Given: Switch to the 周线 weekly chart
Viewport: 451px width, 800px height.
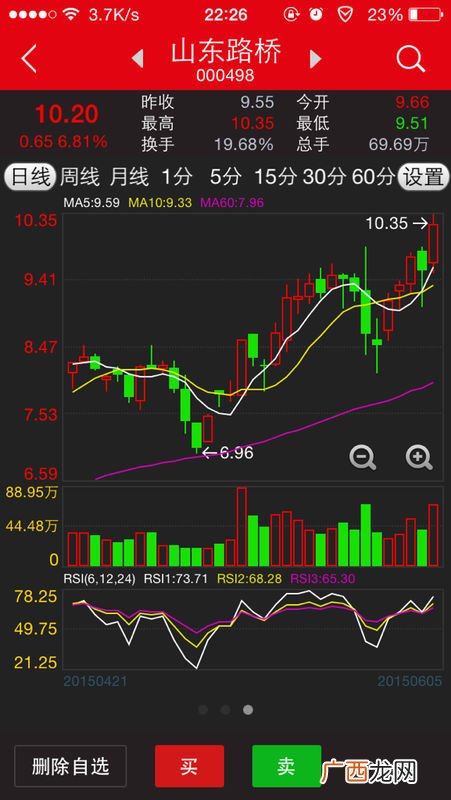Looking at the screenshot, I should (x=80, y=178).
